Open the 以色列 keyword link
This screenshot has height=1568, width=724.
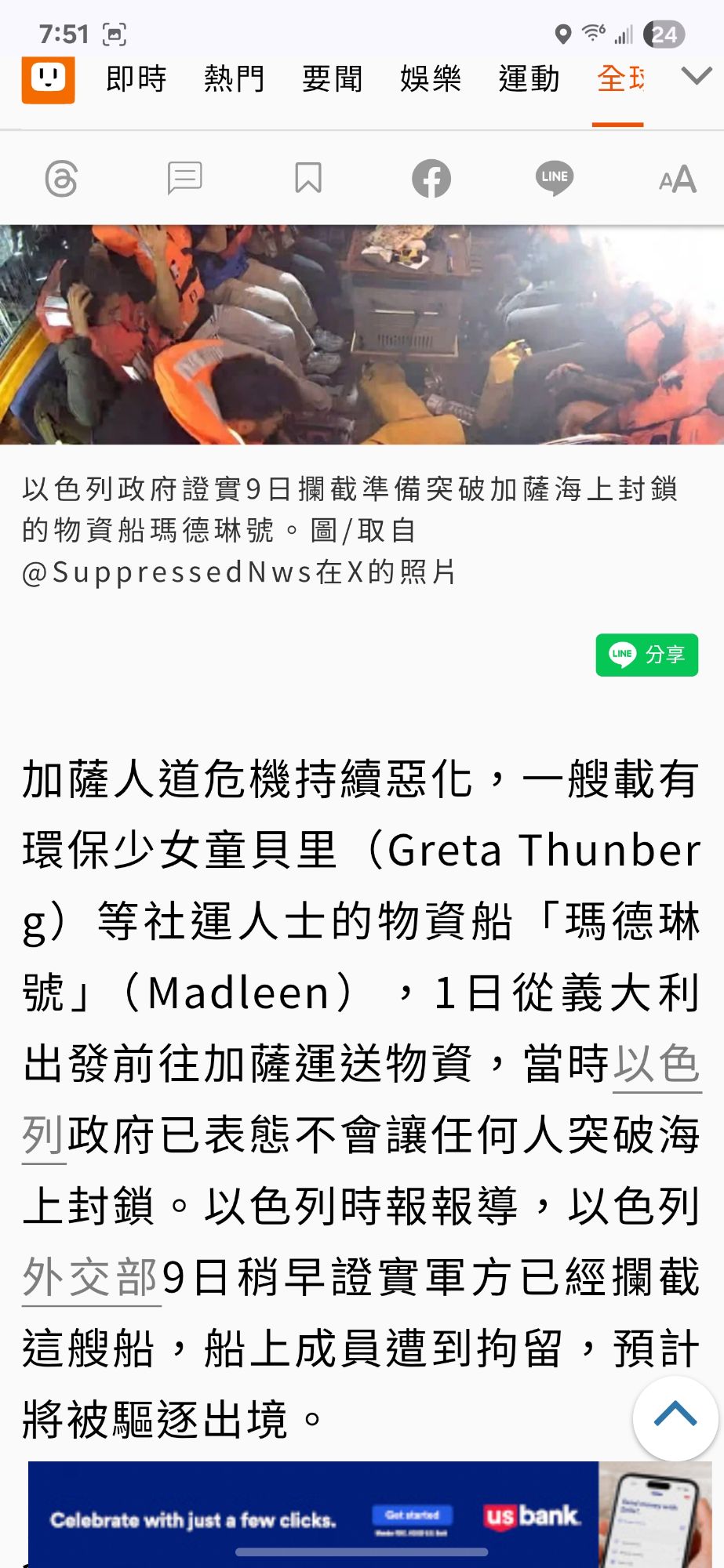[656, 1065]
